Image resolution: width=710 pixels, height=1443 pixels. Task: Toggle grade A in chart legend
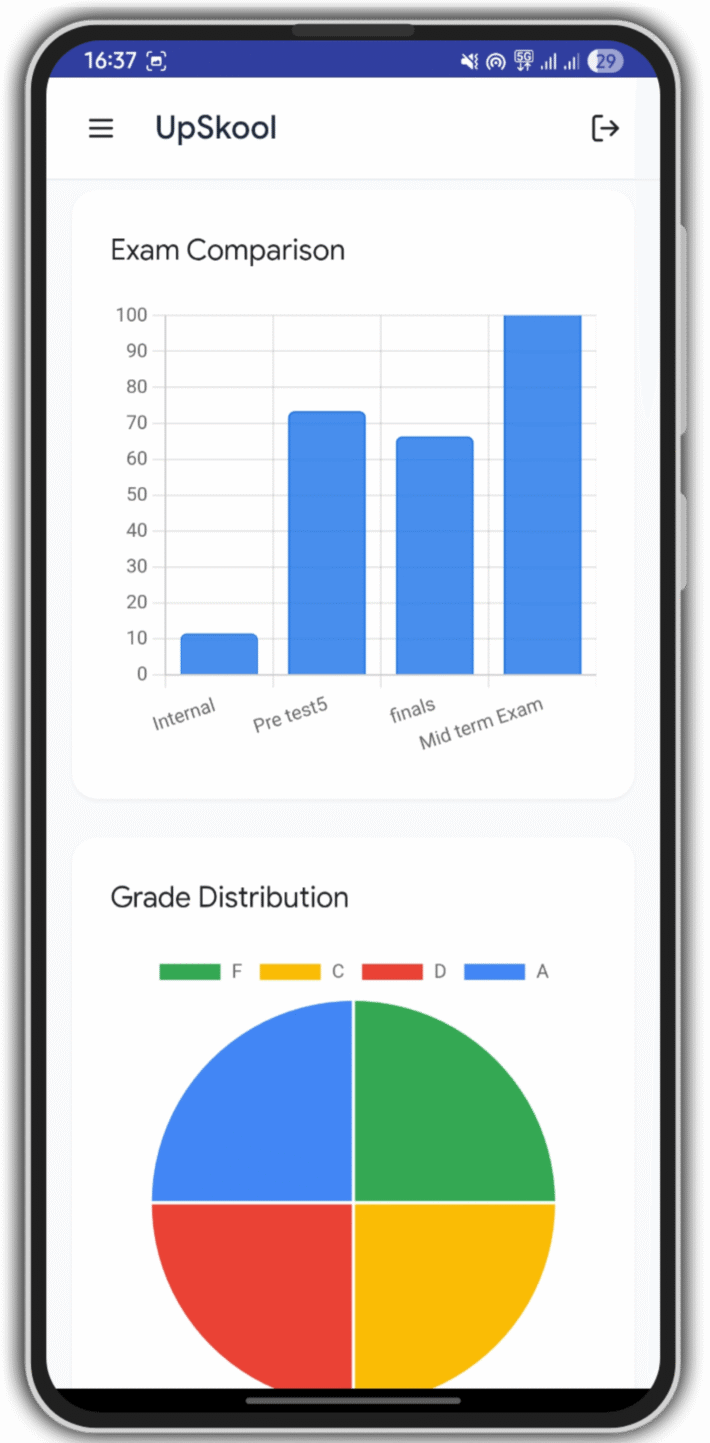506,971
